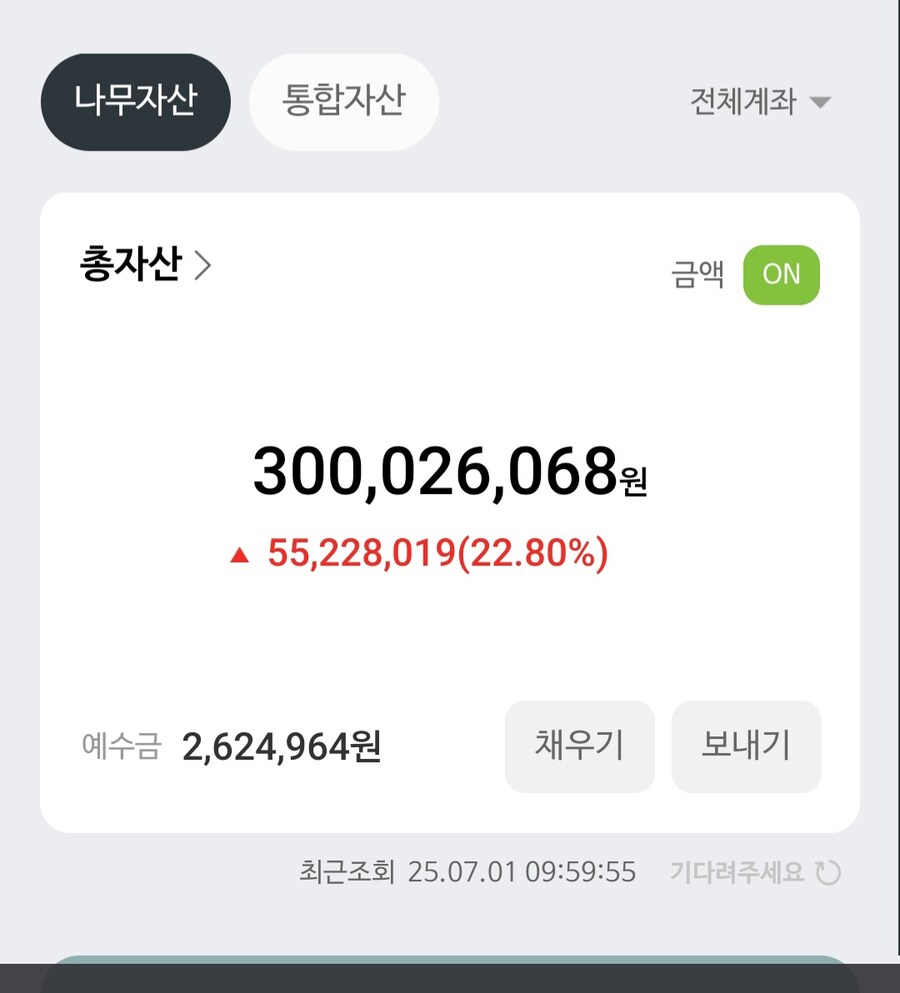Image resolution: width=900 pixels, height=993 pixels.
Task: Tap the 채우기 button
Action: click(x=579, y=746)
